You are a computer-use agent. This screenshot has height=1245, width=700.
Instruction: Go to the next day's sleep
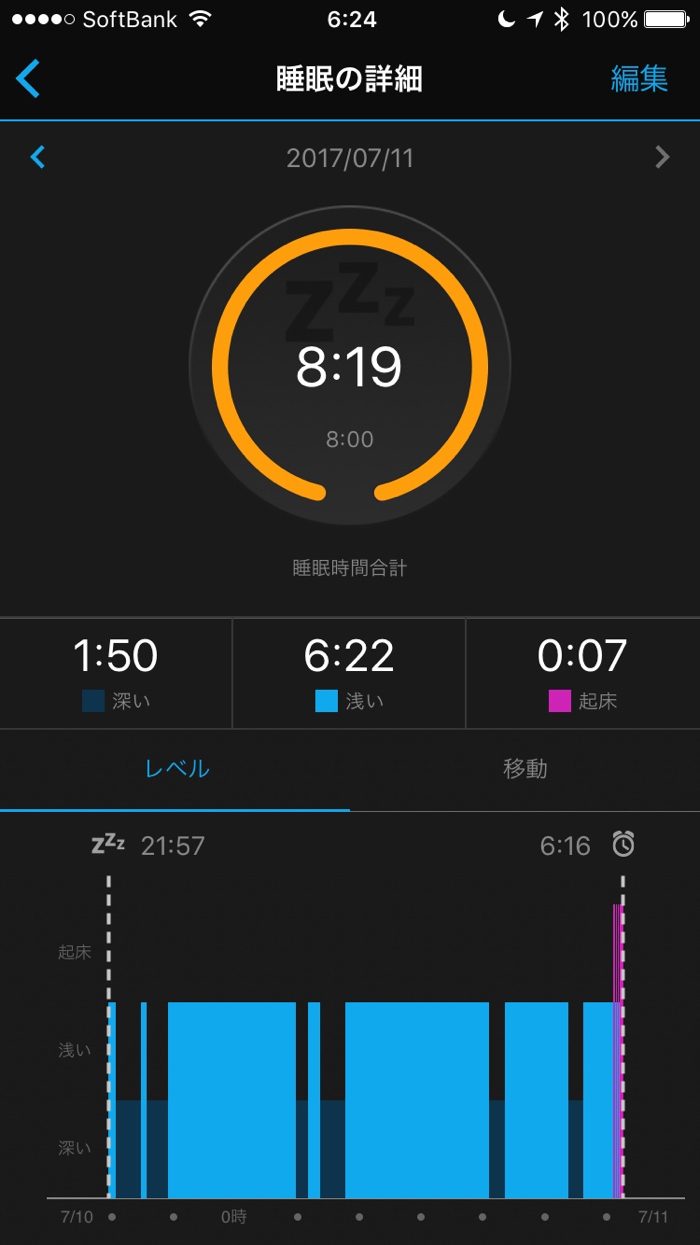click(x=661, y=157)
